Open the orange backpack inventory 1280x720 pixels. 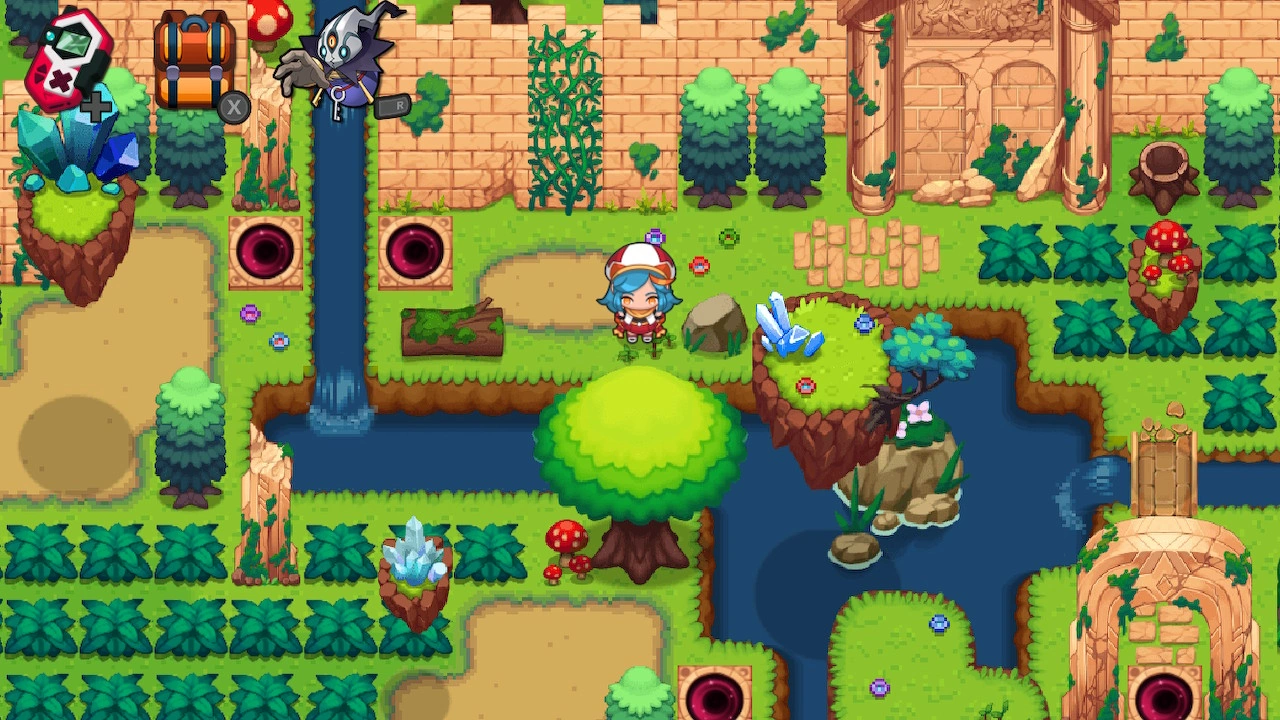195,61
